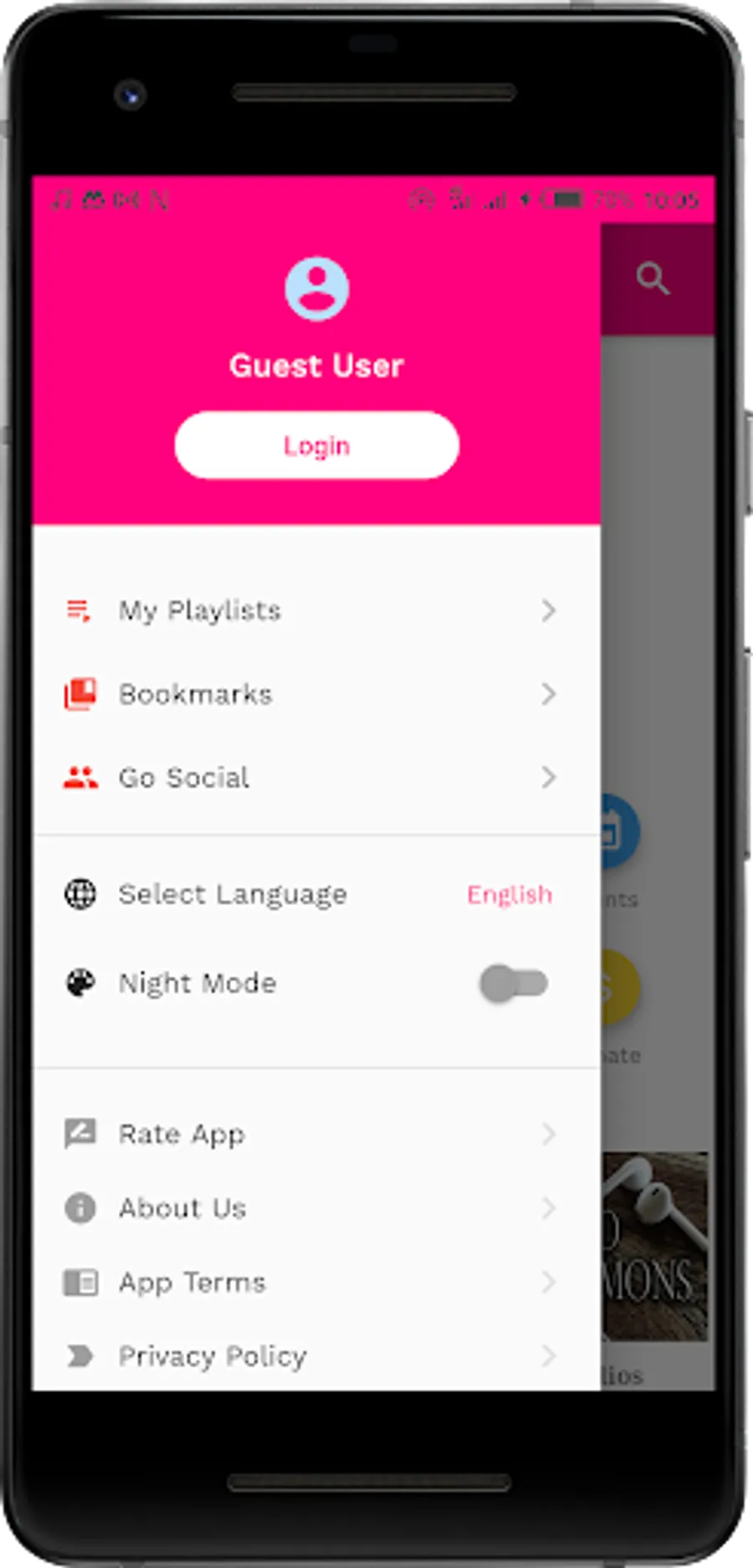Open Privacy Policy
The height and width of the screenshot is (1568, 753).
[316, 1355]
